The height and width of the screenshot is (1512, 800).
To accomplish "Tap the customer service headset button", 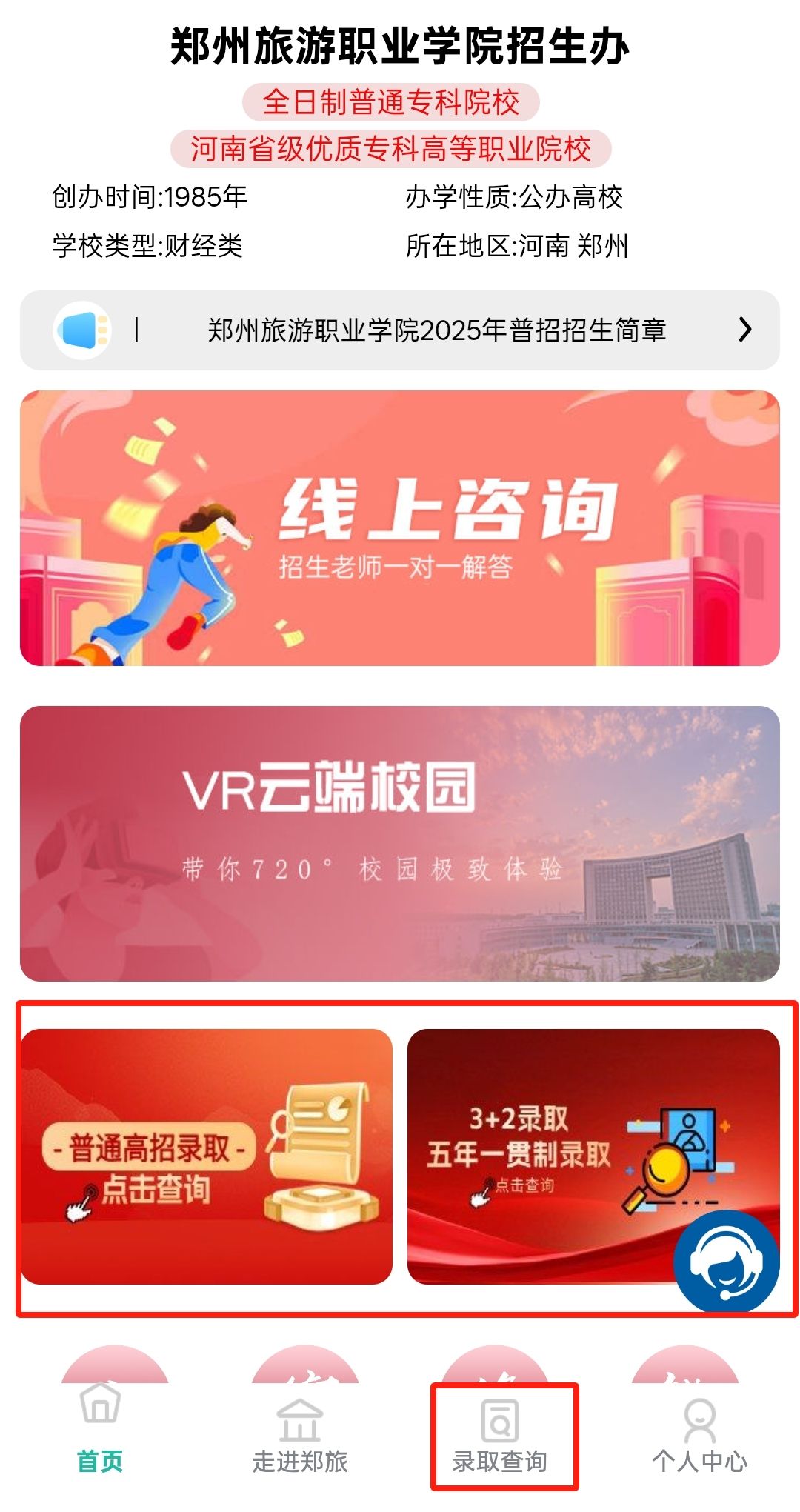I will pos(726,1262).
